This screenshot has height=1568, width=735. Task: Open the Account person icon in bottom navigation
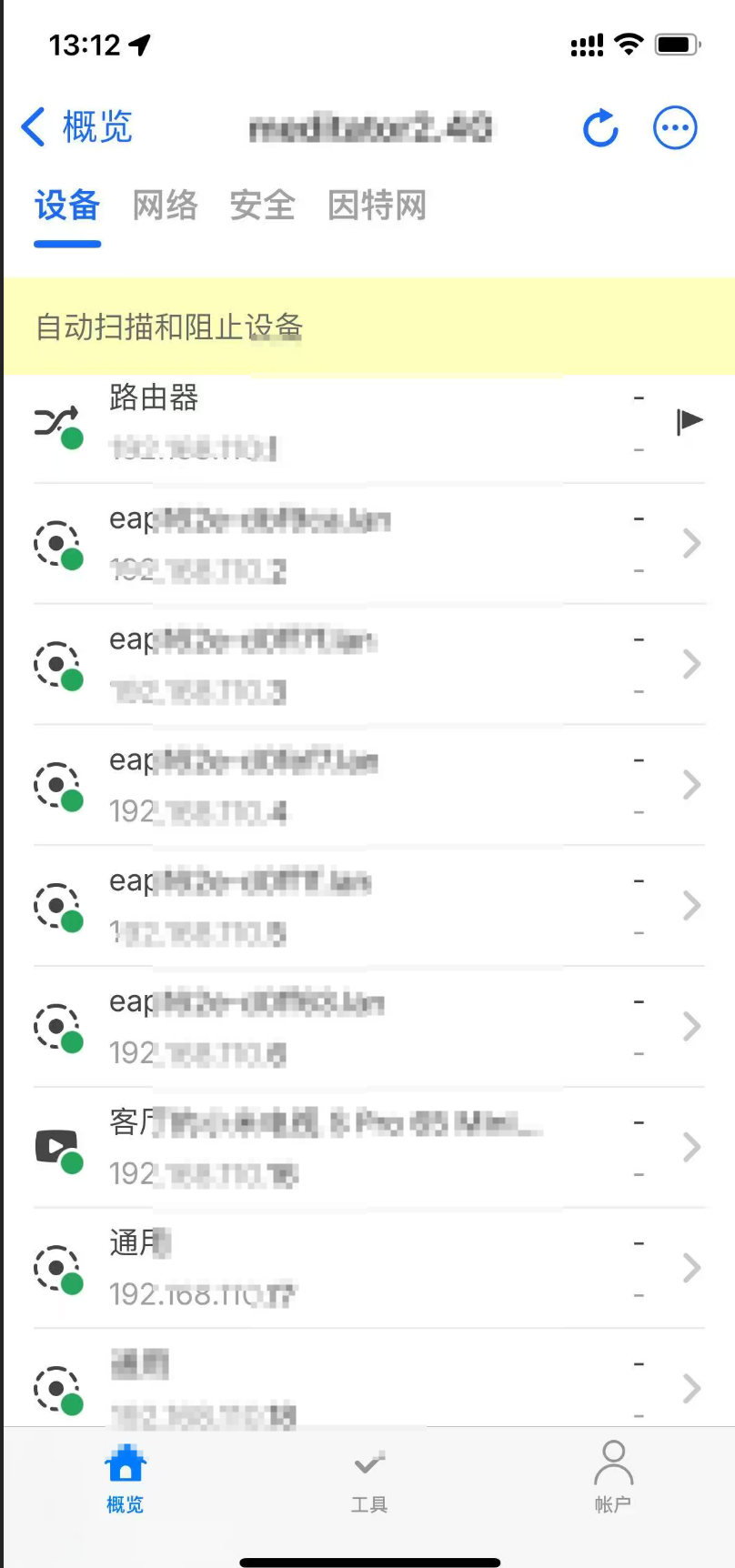pyautogui.click(x=612, y=1462)
